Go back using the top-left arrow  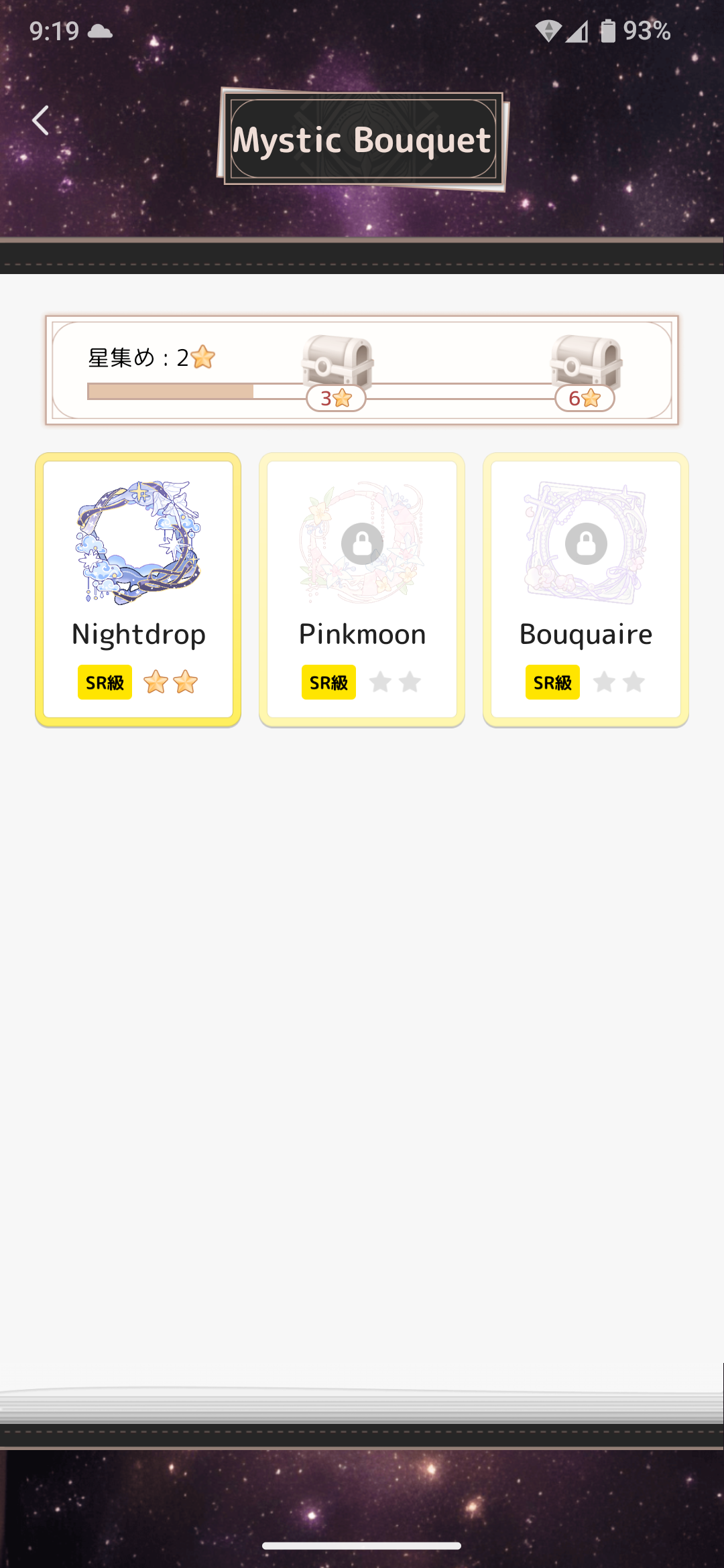pos(41,121)
